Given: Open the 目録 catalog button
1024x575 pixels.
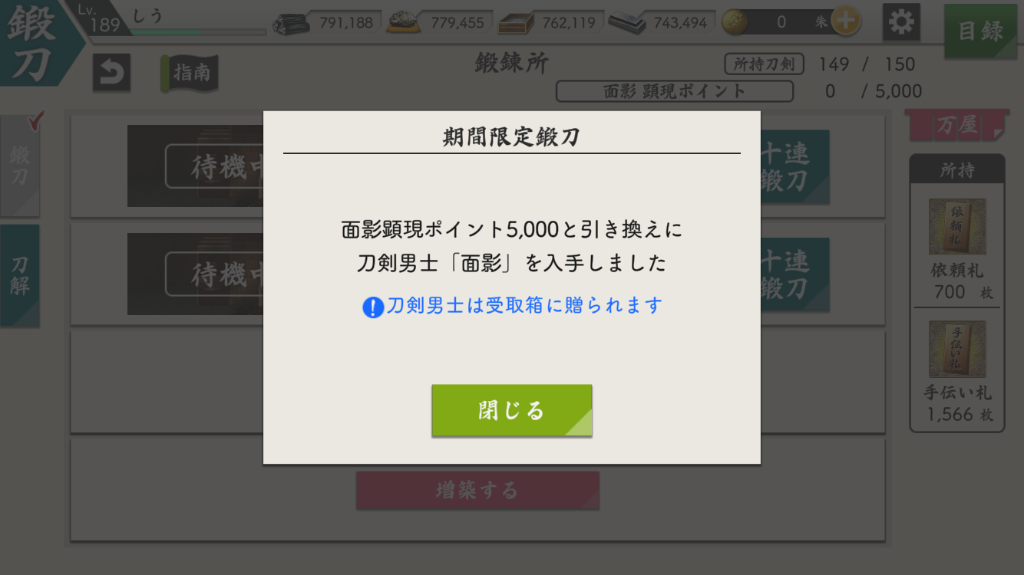Looking at the screenshot, I should pyautogui.click(x=979, y=31).
